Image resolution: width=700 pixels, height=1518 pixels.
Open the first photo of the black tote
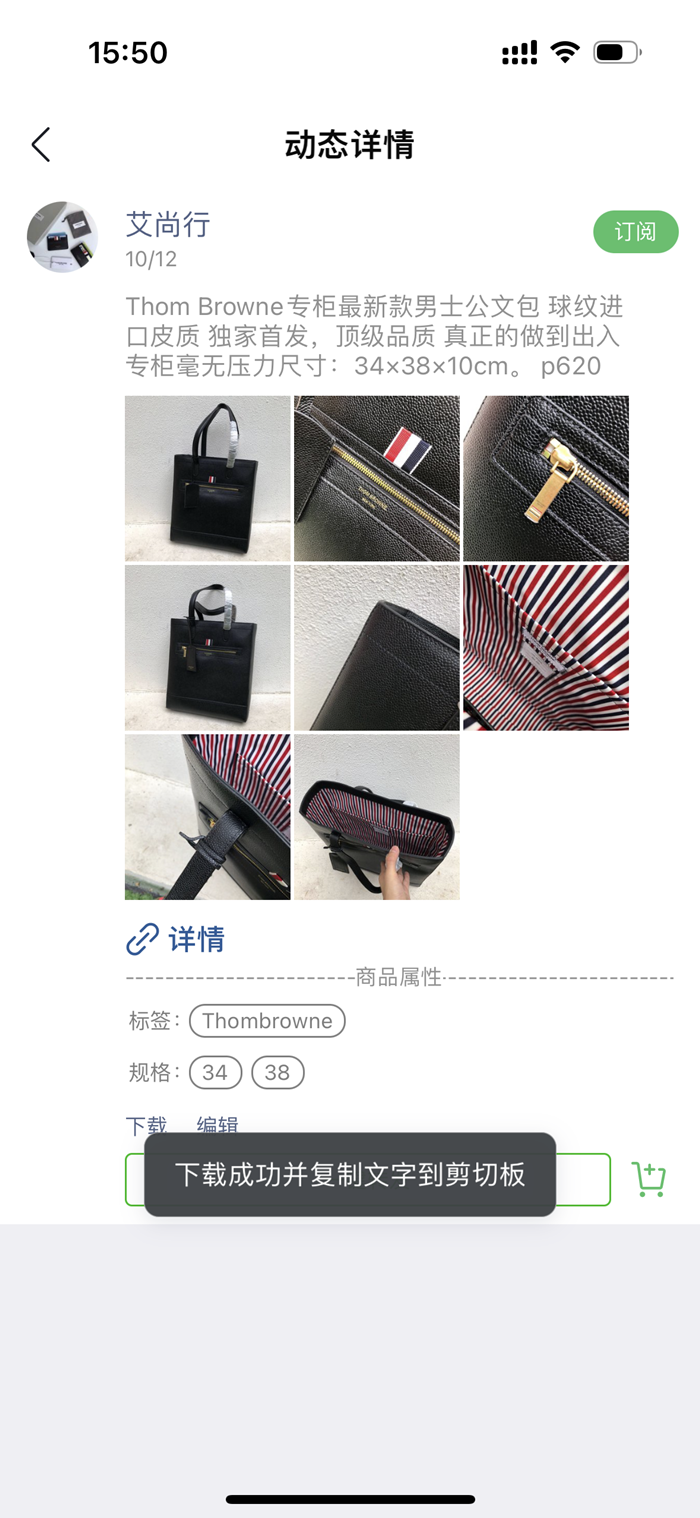pos(208,478)
